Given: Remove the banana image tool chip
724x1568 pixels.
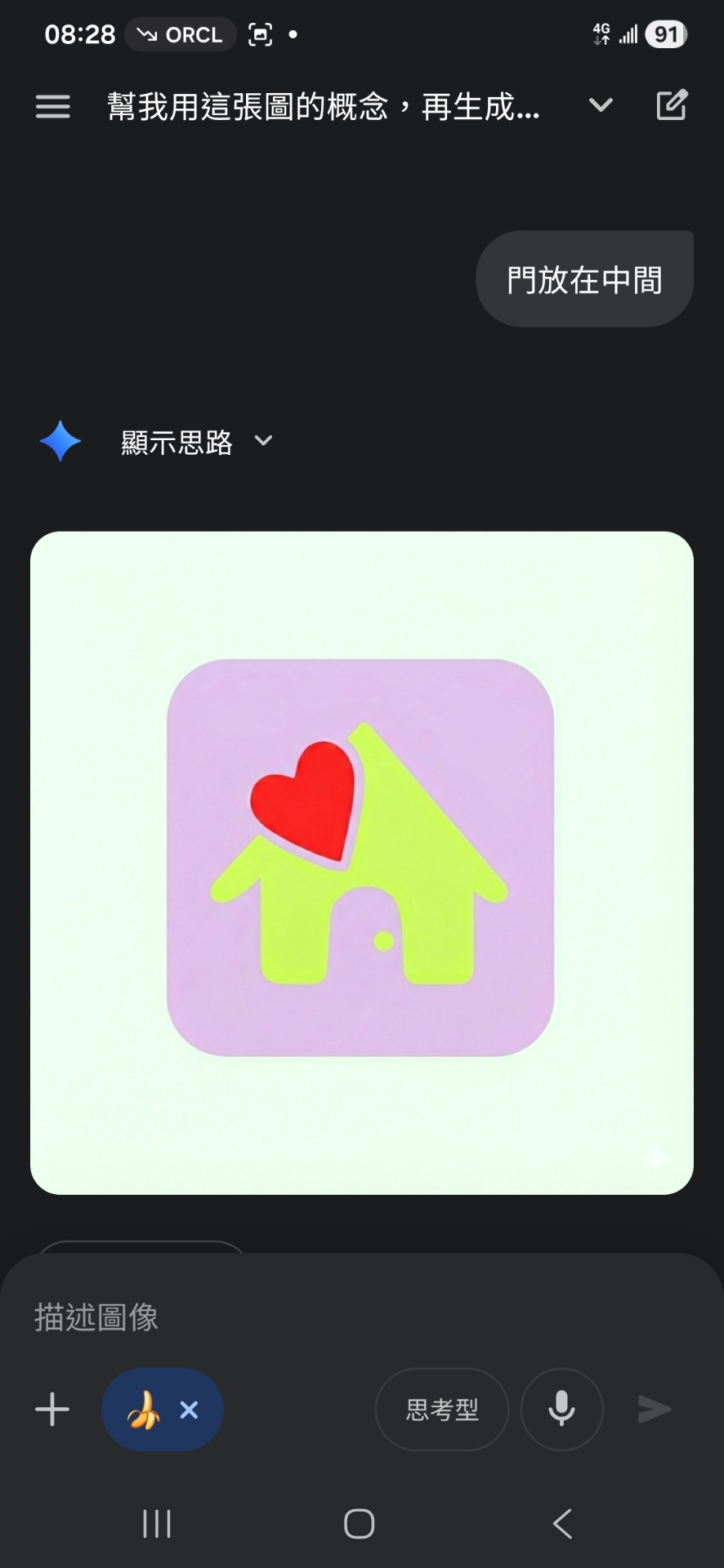Looking at the screenshot, I should click(189, 1410).
